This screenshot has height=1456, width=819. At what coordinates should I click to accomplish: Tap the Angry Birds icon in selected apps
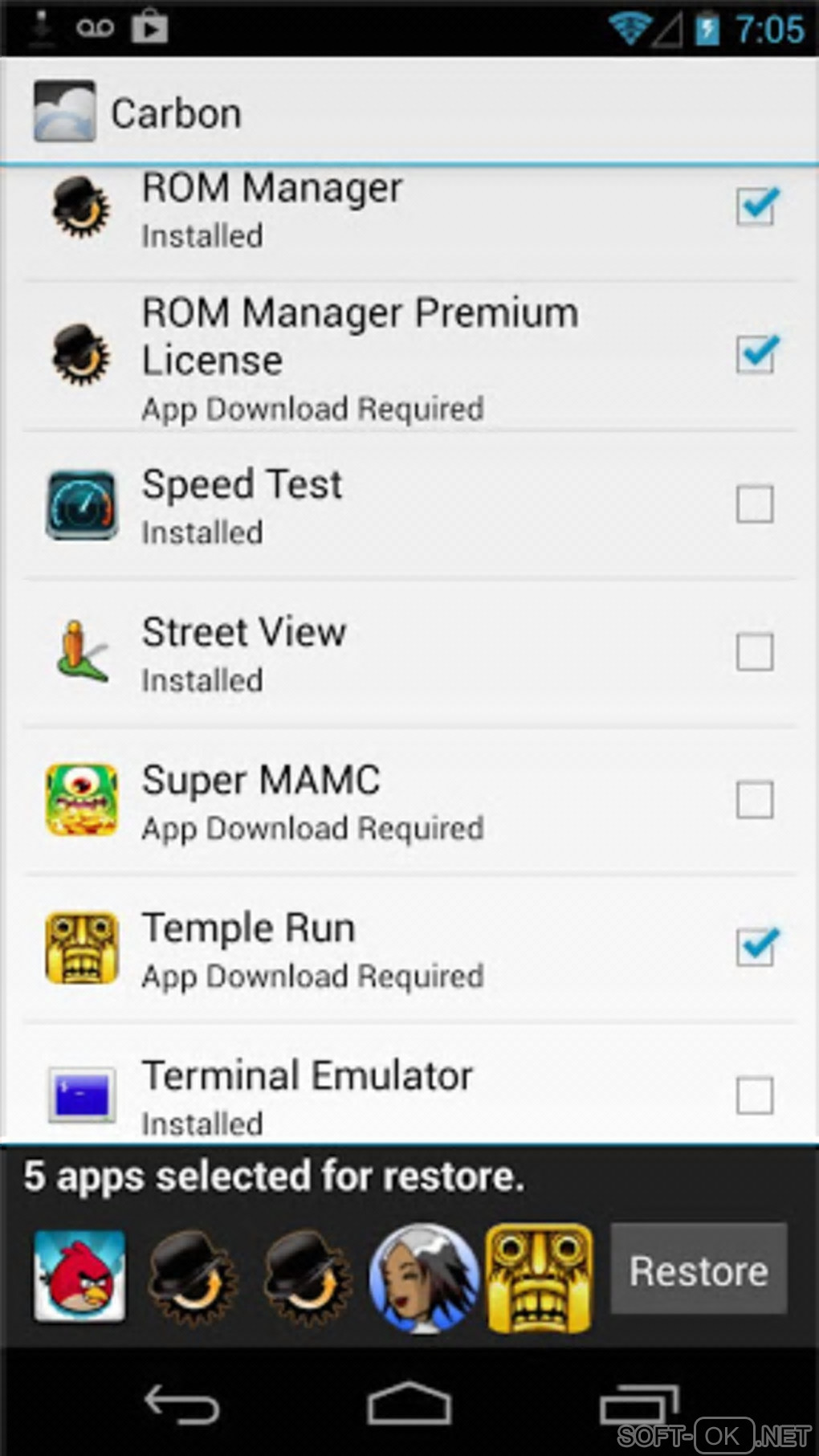tap(79, 1276)
